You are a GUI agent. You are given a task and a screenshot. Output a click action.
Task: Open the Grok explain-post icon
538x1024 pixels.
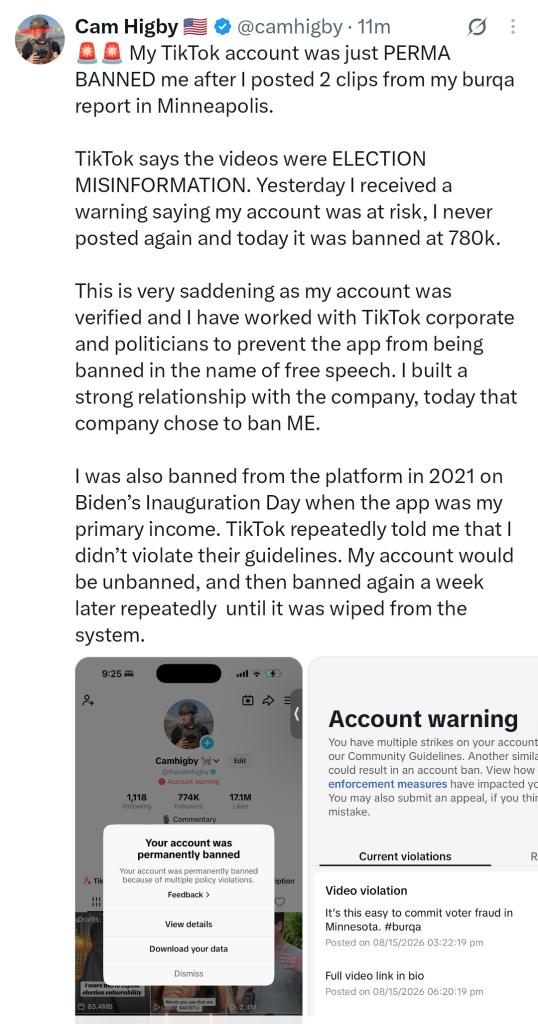[477, 27]
